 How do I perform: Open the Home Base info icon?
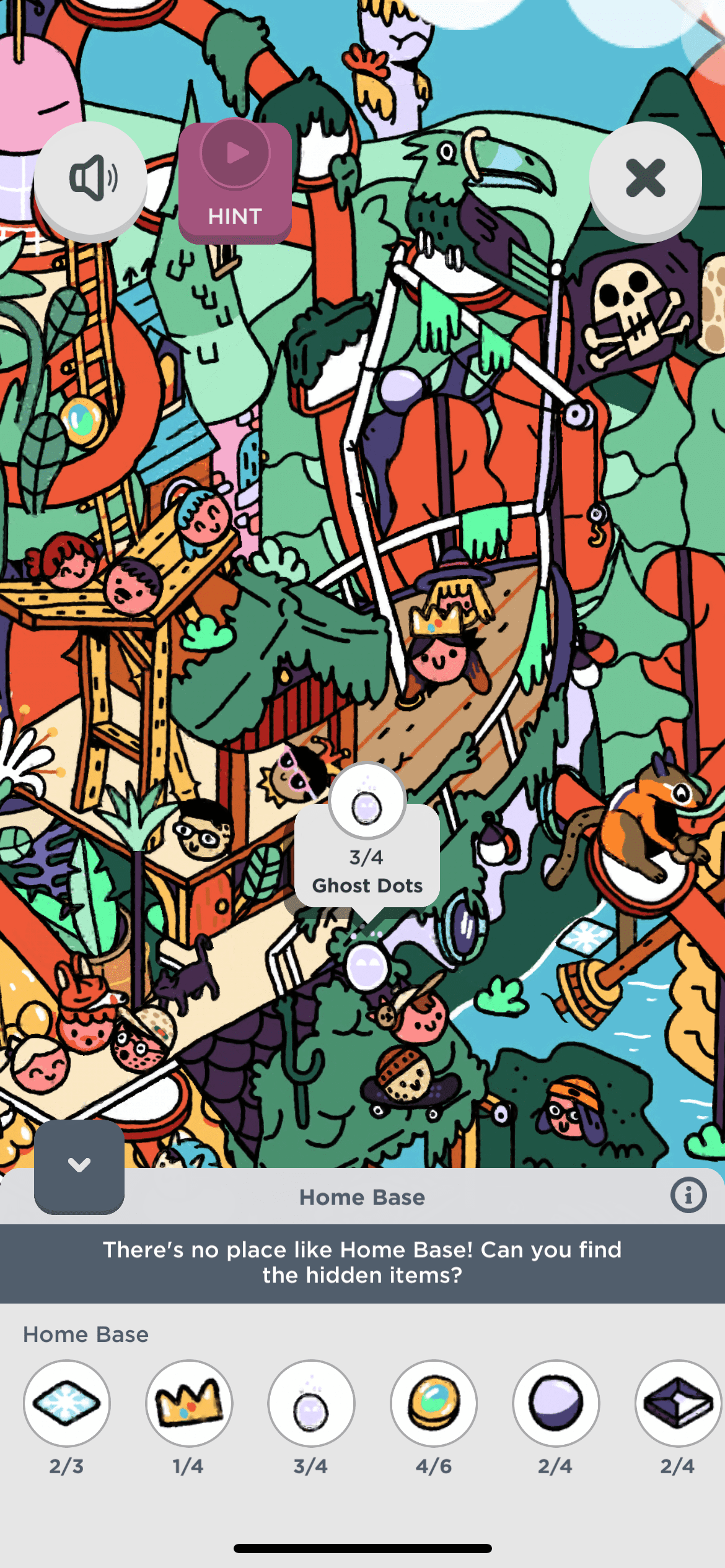coord(688,1195)
